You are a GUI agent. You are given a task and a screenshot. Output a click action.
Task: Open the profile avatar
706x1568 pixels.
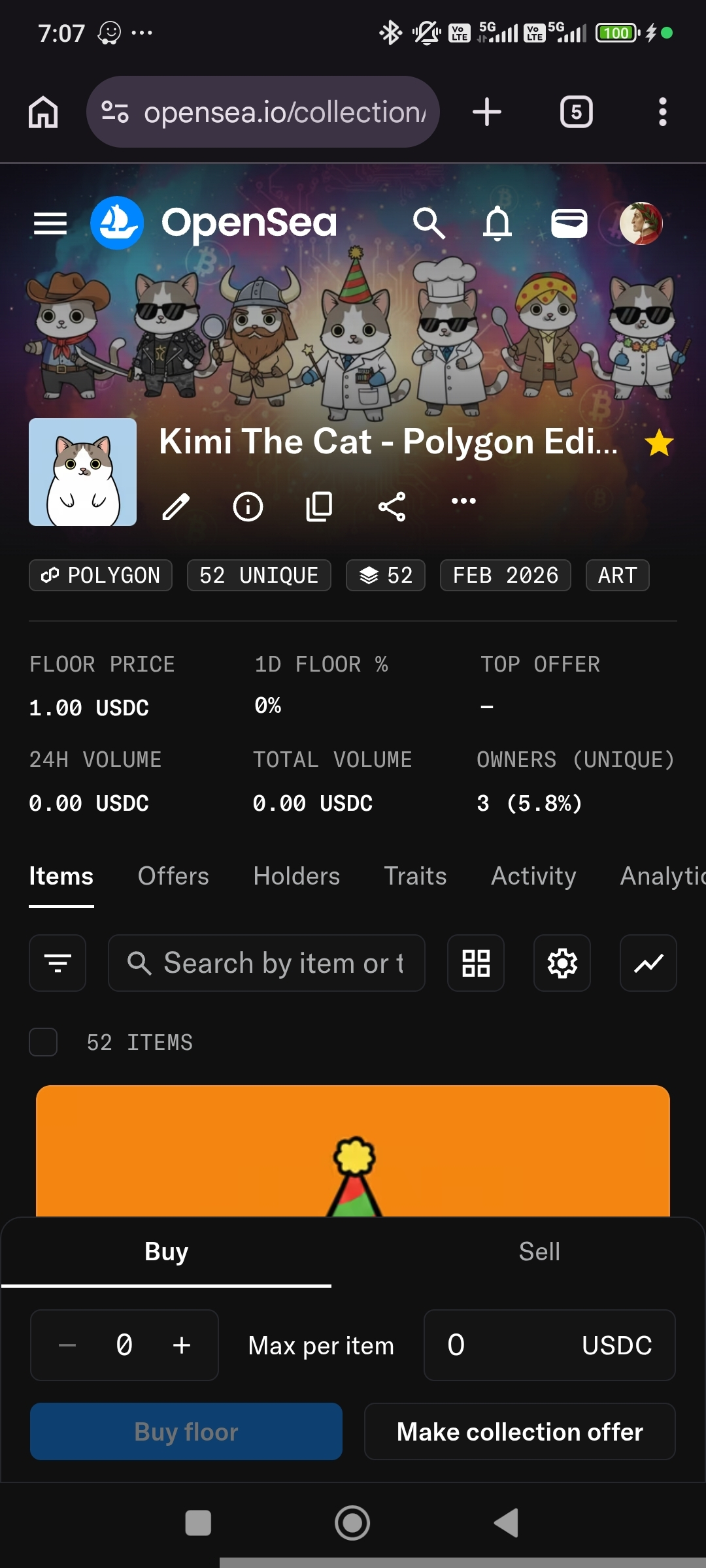pos(641,223)
